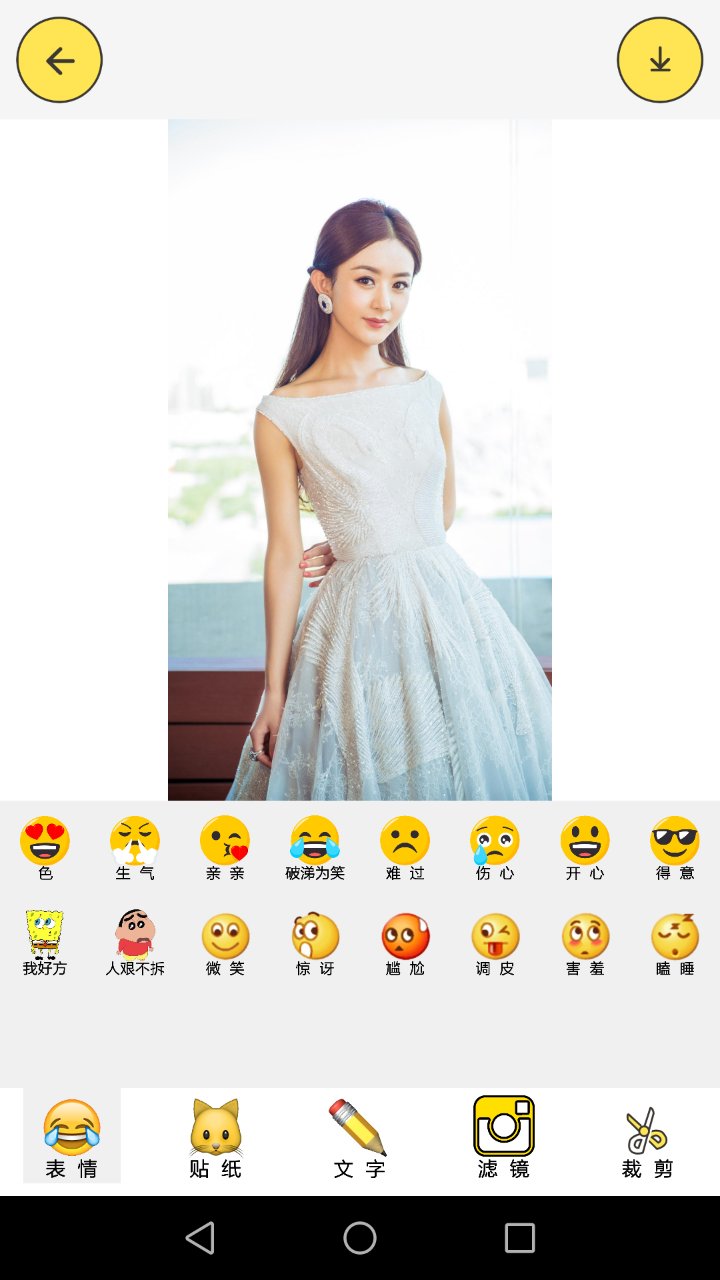This screenshot has height=1280, width=720.
Task: Add the 色 heart-eyes emoji
Action: click(x=45, y=848)
